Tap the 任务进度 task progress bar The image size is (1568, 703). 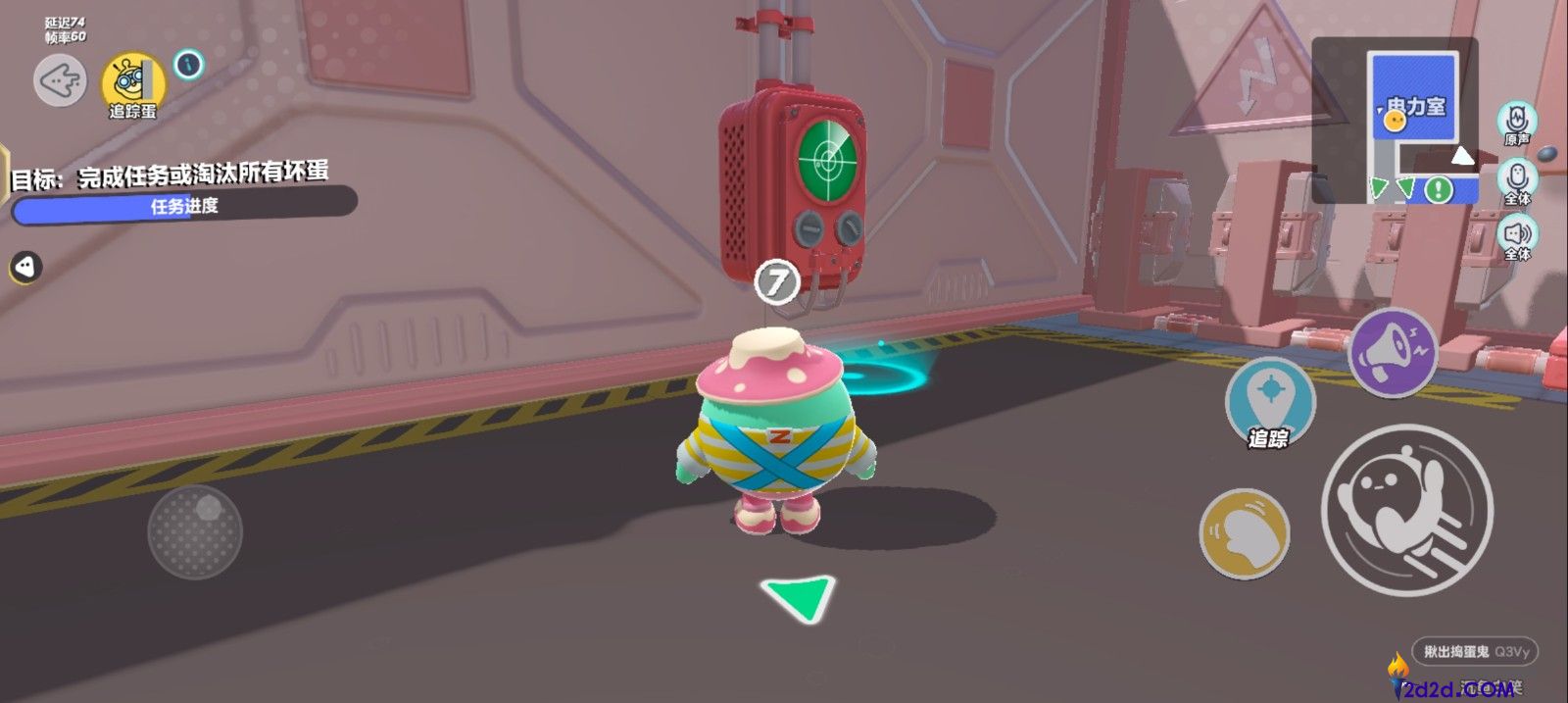tap(184, 206)
